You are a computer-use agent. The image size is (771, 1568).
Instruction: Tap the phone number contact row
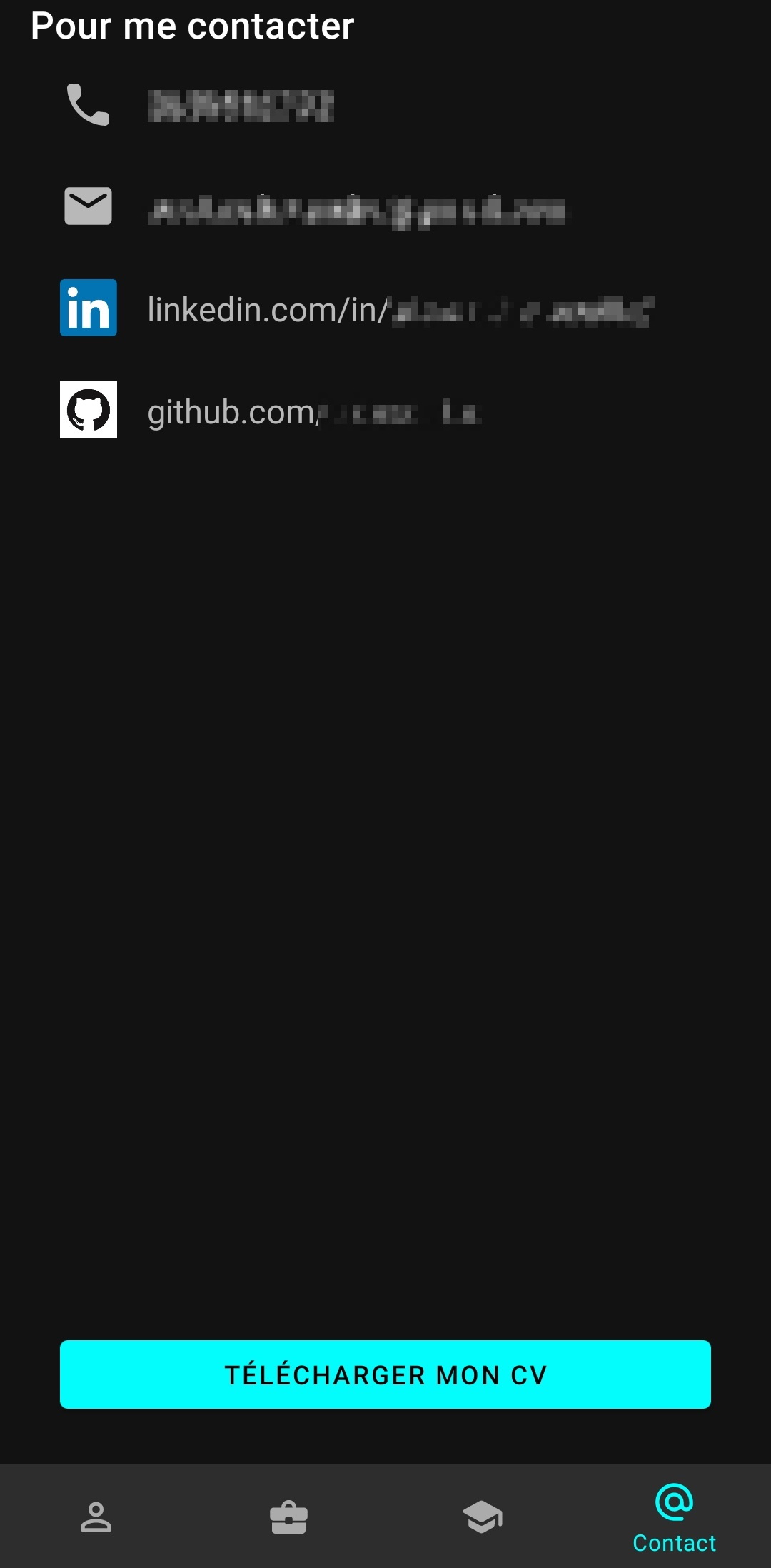pos(240,106)
